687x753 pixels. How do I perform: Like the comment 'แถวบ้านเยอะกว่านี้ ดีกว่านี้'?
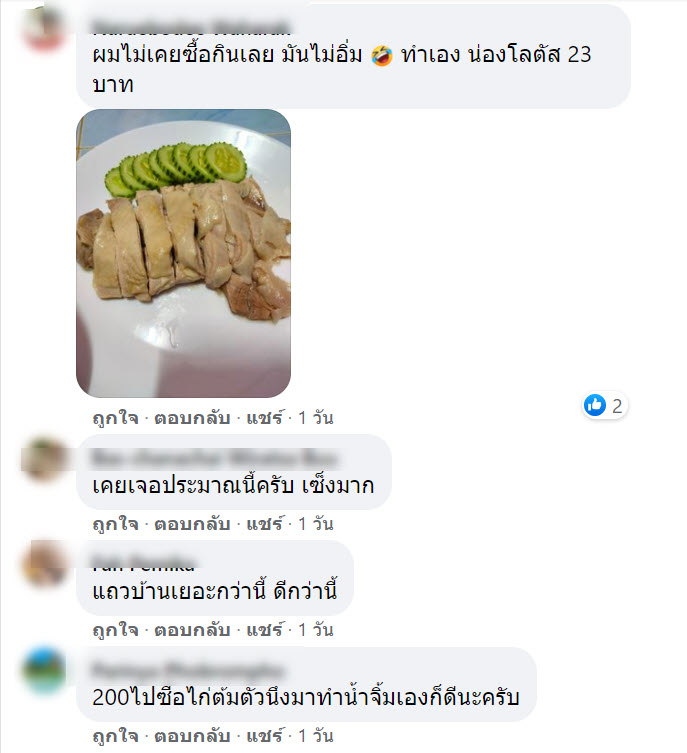pos(115,630)
